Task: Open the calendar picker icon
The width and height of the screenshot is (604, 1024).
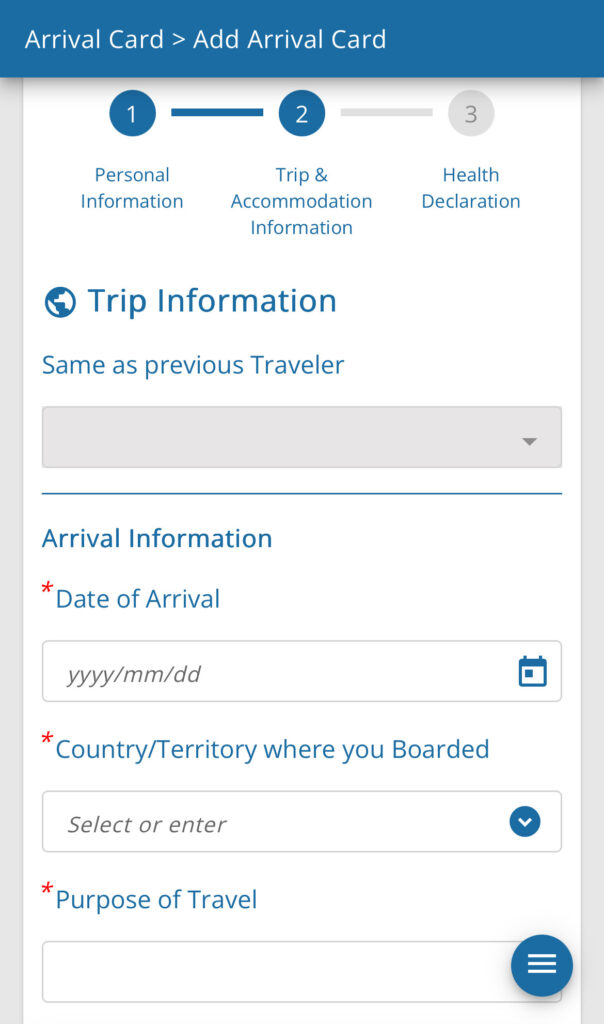Action: [532, 671]
